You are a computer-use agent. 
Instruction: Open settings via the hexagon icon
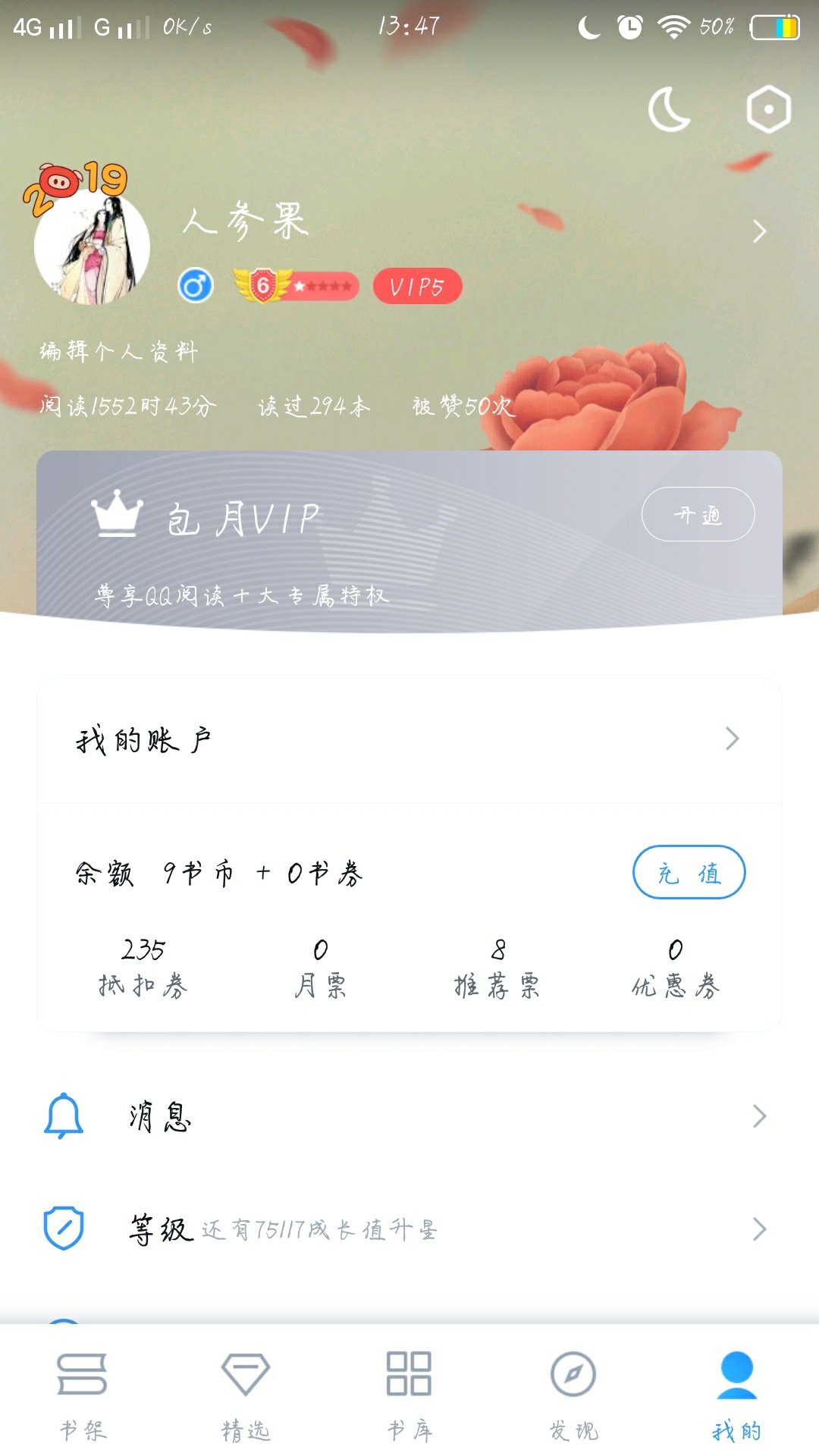click(768, 110)
